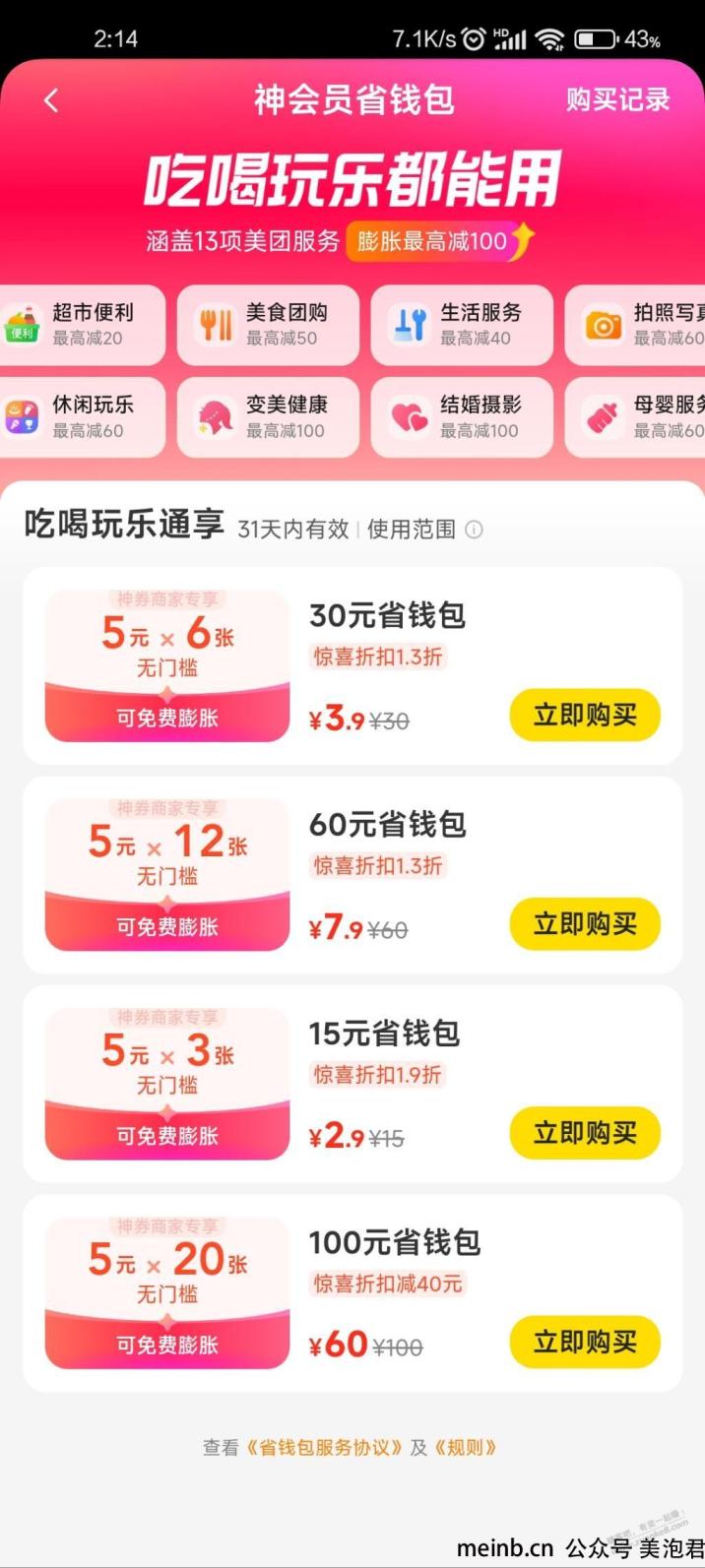This screenshot has height=1568, width=705.
Task: Go back using the top-left arrow
Action: pyautogui.click(x=51, y=99)
